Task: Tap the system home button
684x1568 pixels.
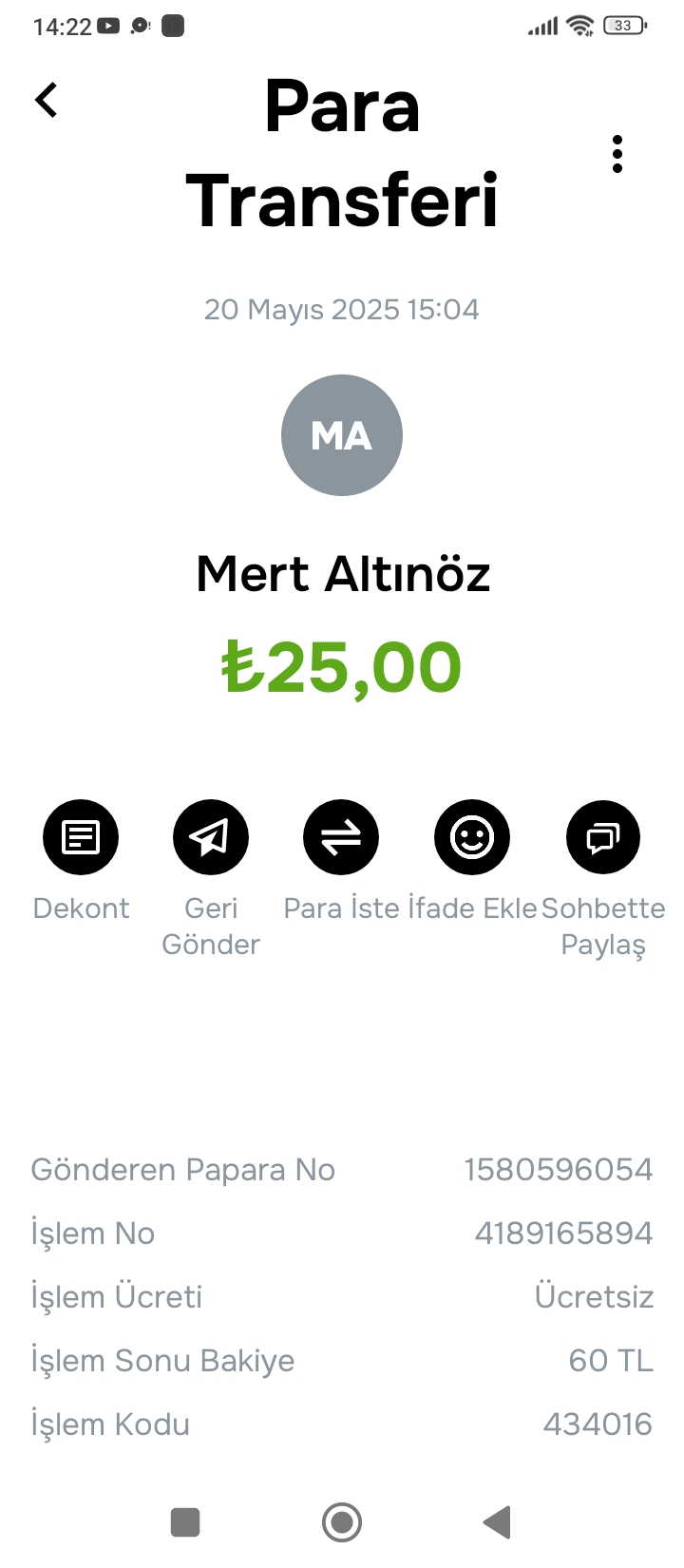Action: pos(342,1522)
